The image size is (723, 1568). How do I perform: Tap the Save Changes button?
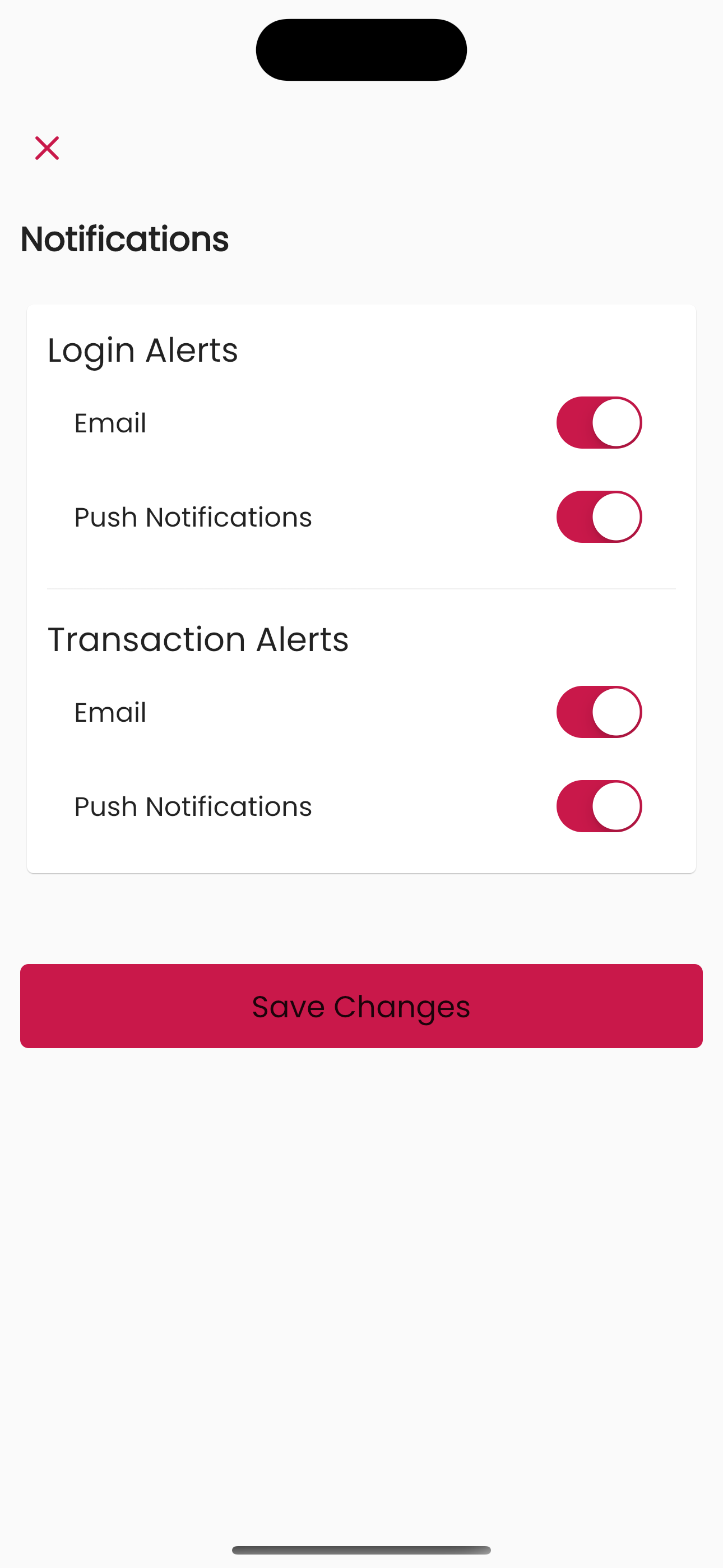(361, 1006)
